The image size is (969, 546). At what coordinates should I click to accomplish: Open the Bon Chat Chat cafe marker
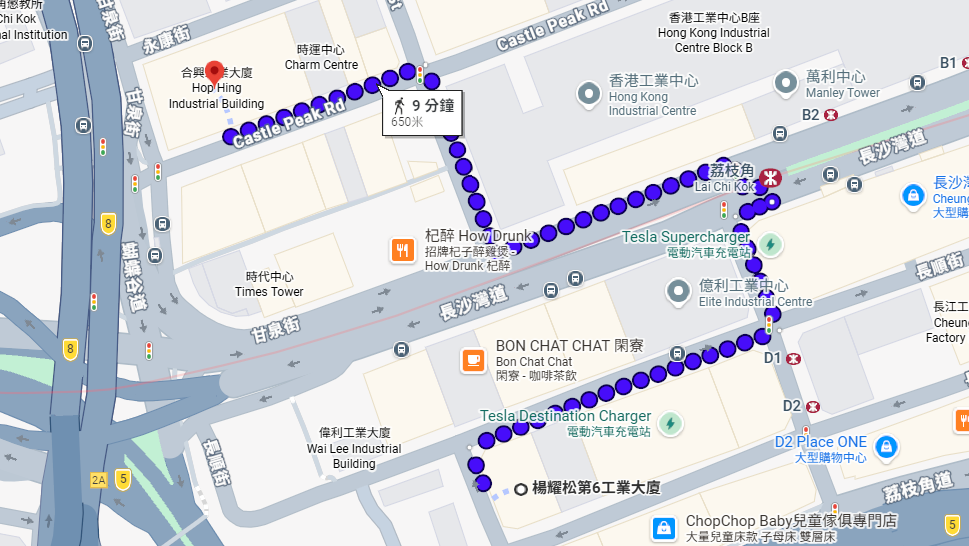(x=473, y=360)
